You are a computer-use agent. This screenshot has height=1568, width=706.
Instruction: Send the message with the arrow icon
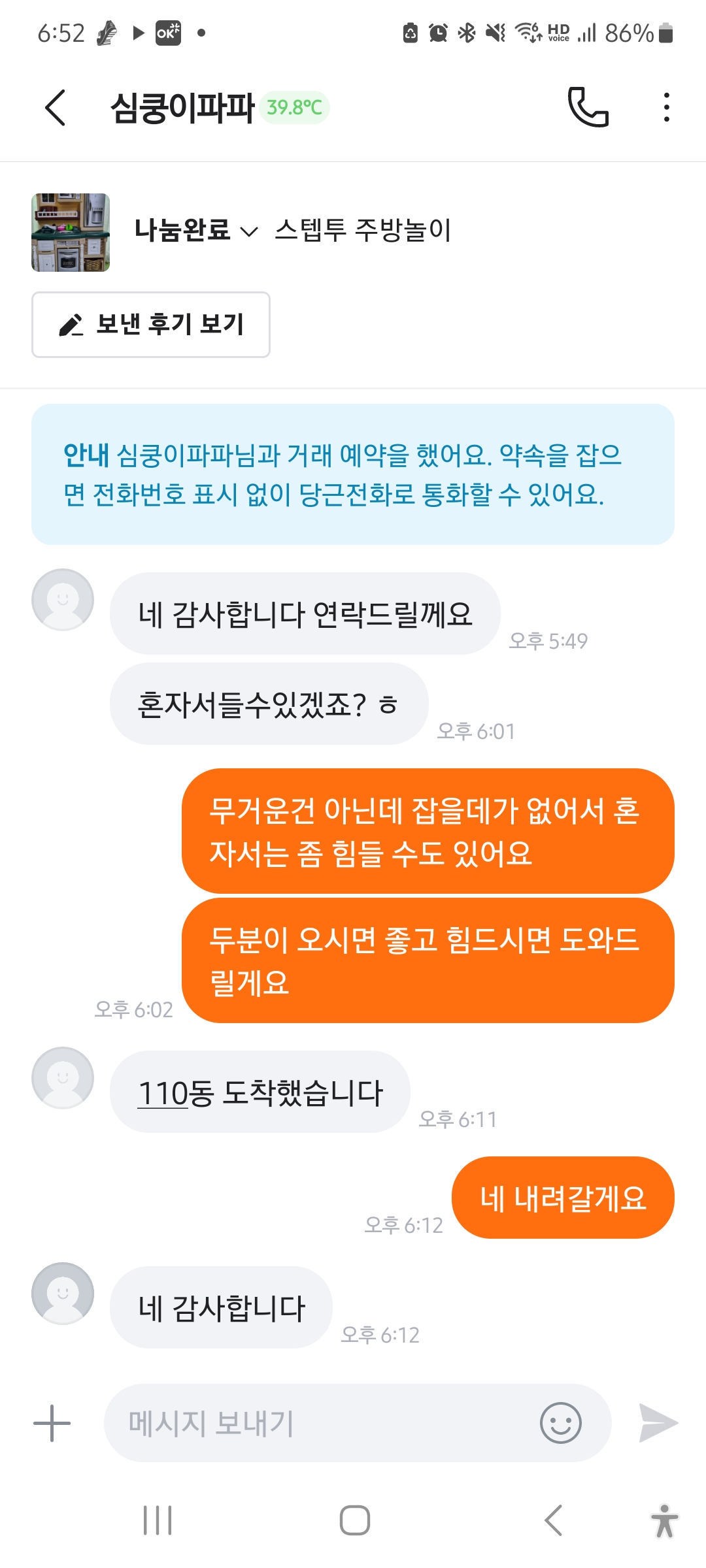click(x=658, y=1423)
